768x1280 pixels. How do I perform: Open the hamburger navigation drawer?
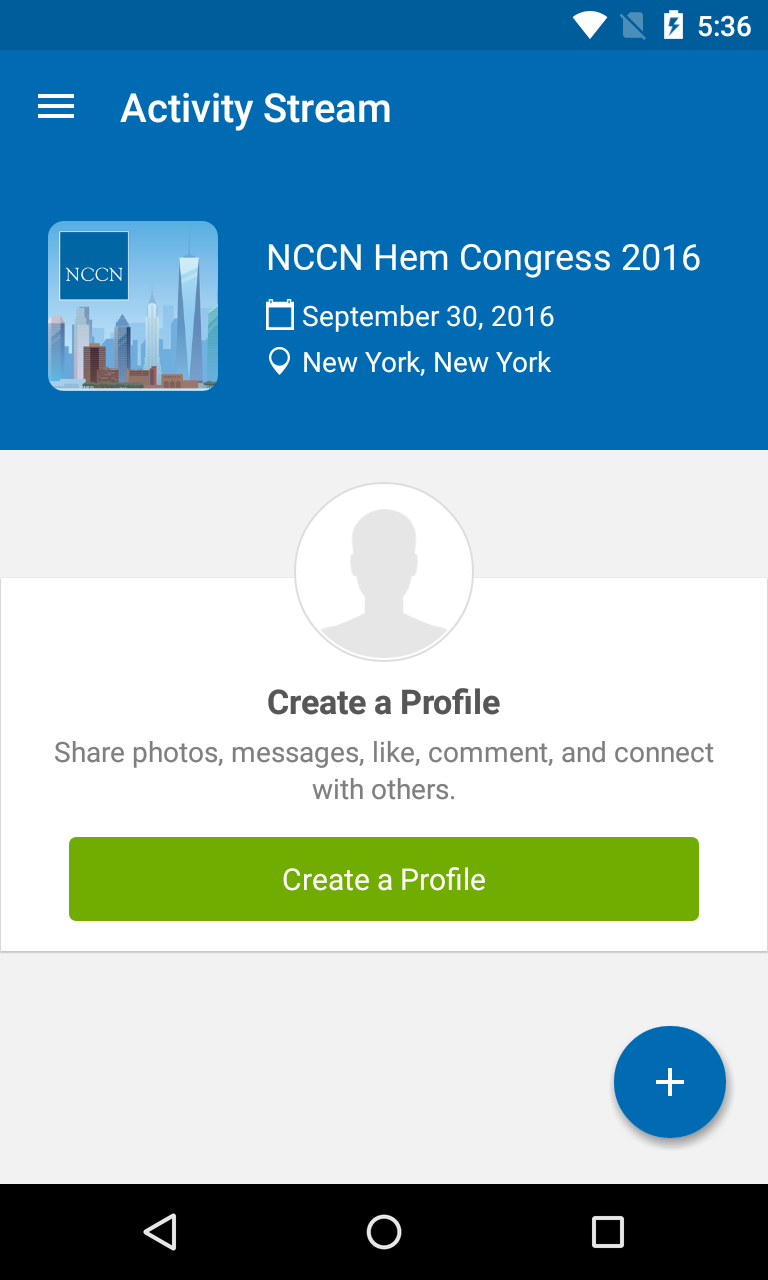(x=56, y=108)
